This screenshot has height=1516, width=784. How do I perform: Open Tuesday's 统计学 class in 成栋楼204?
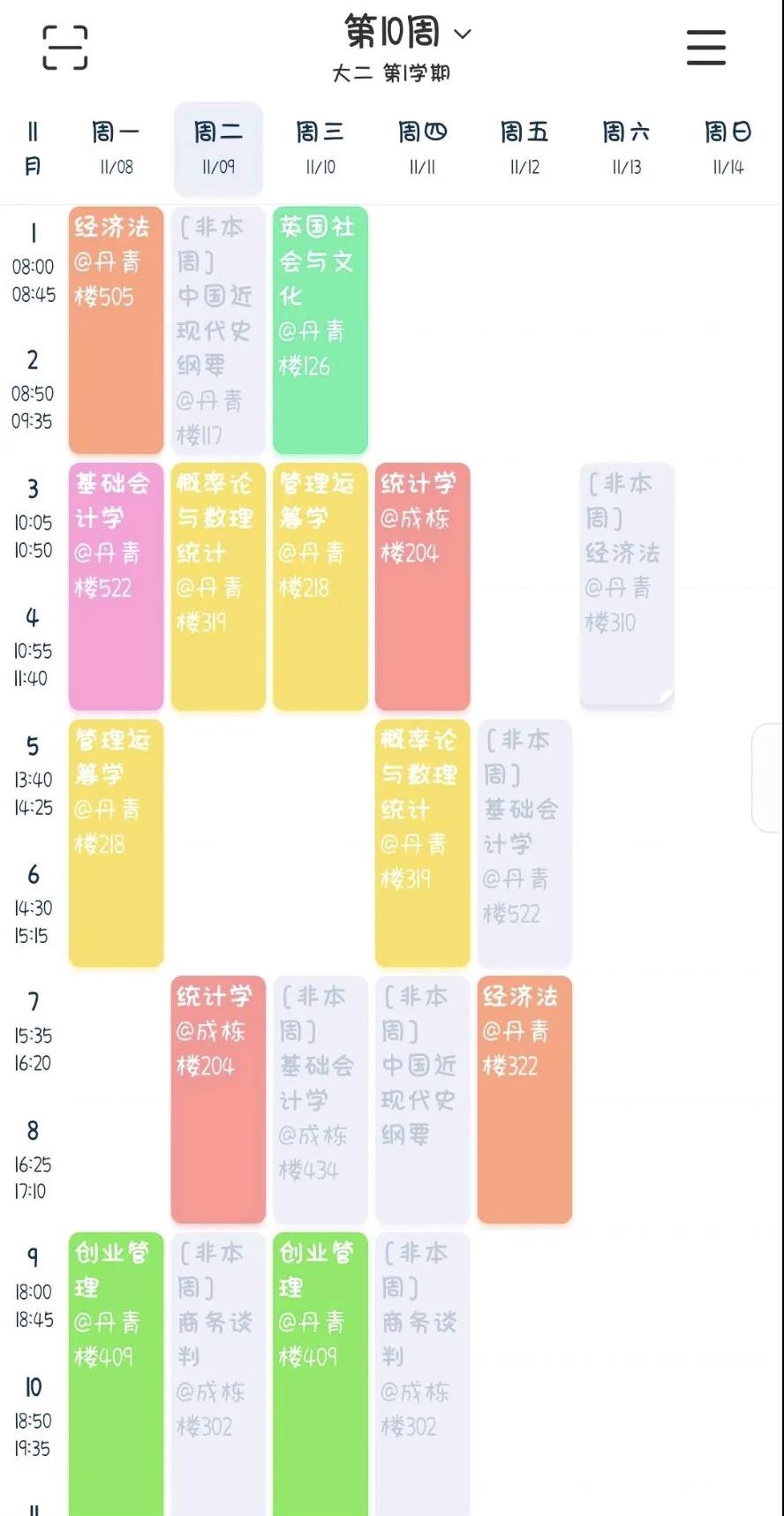click(x=218, y=1098)
